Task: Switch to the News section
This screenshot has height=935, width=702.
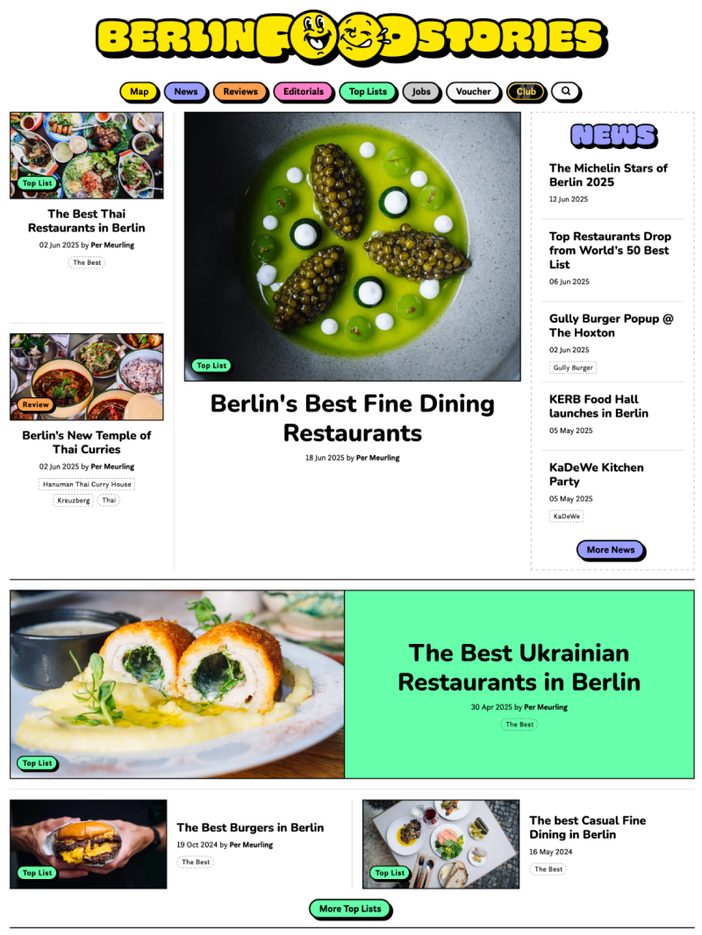Action: point(186,92)
